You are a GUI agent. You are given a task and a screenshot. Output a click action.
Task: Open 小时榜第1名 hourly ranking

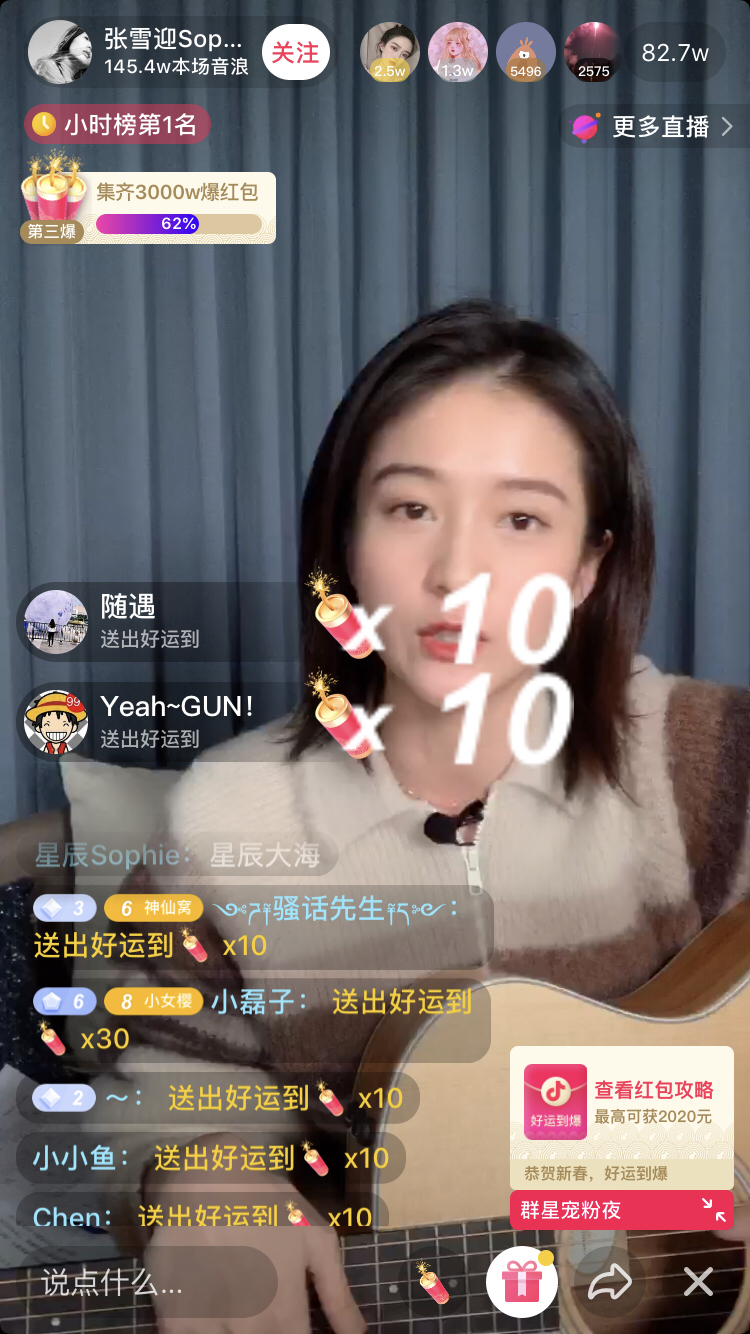point(117,125)
